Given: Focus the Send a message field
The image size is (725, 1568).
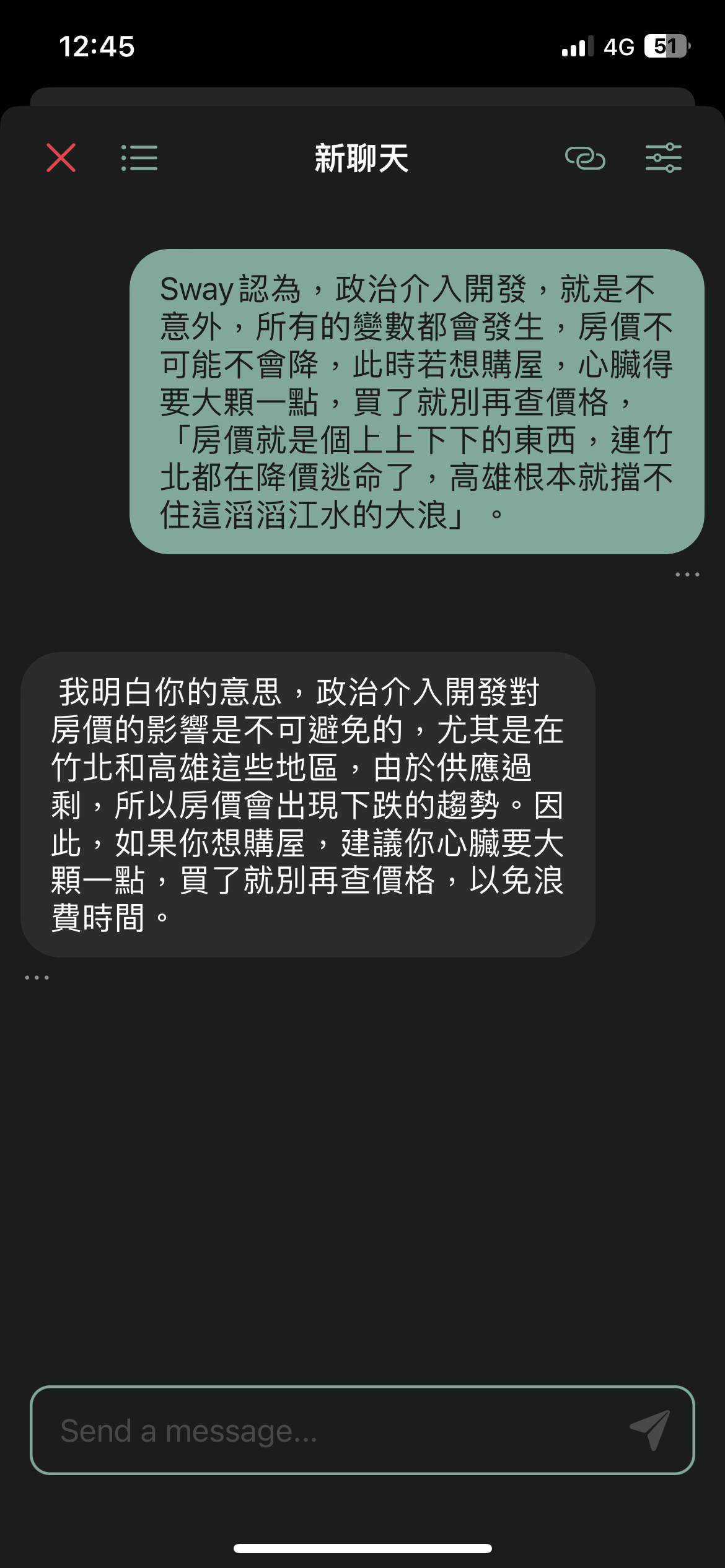Looking at the screenshot, I should [x=335, y=1431].
